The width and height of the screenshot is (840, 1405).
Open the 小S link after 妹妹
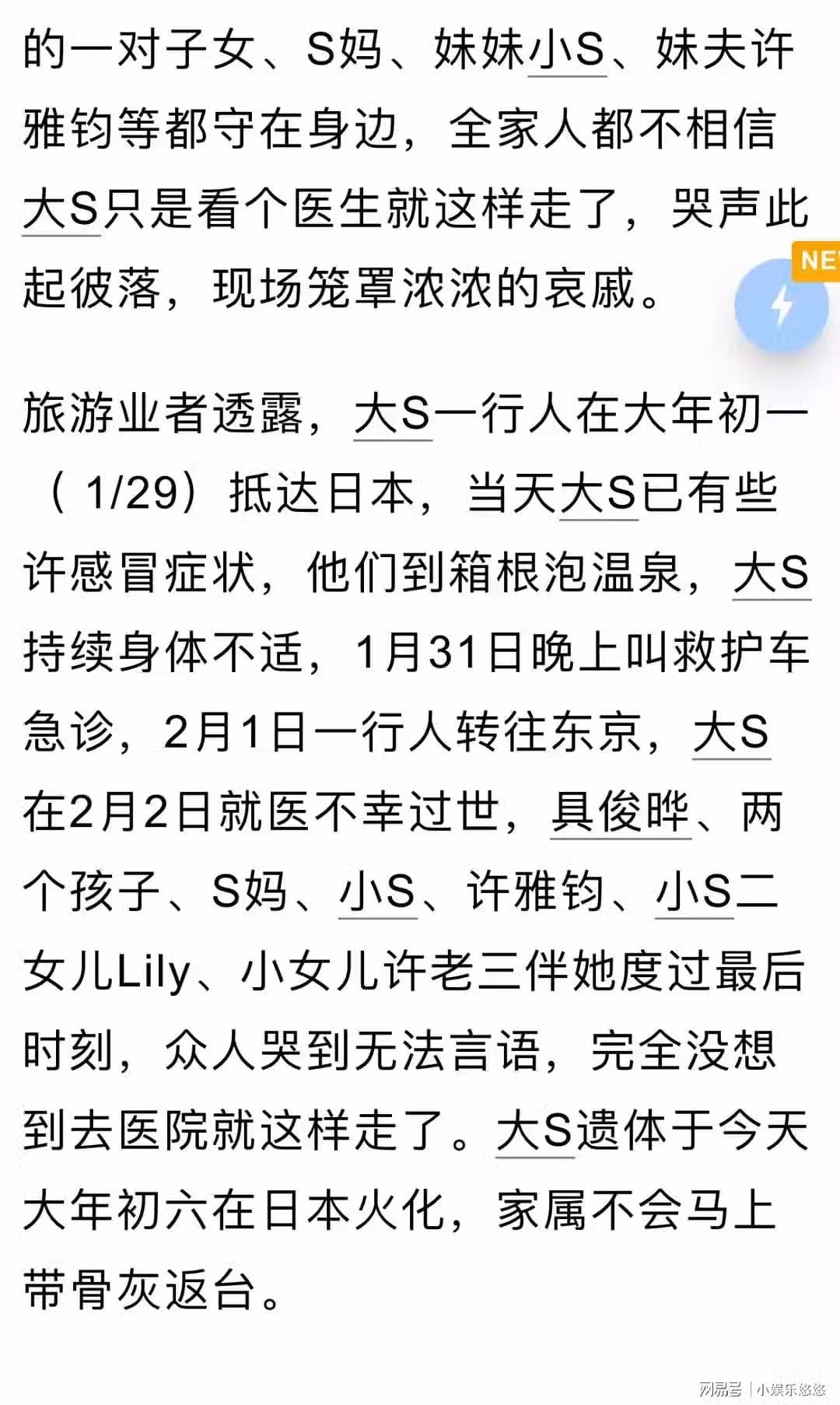(567, 51)
